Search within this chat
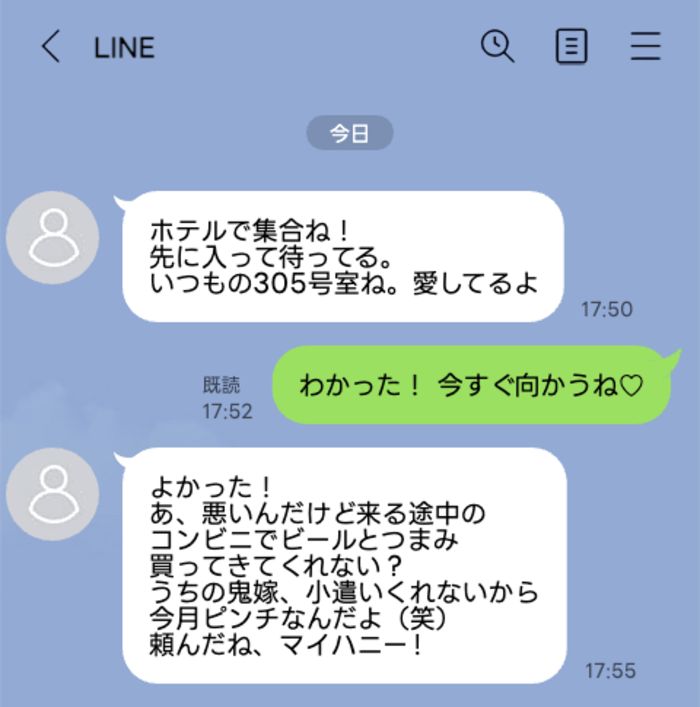Screen dimensions: 700x707 (497, 46)
